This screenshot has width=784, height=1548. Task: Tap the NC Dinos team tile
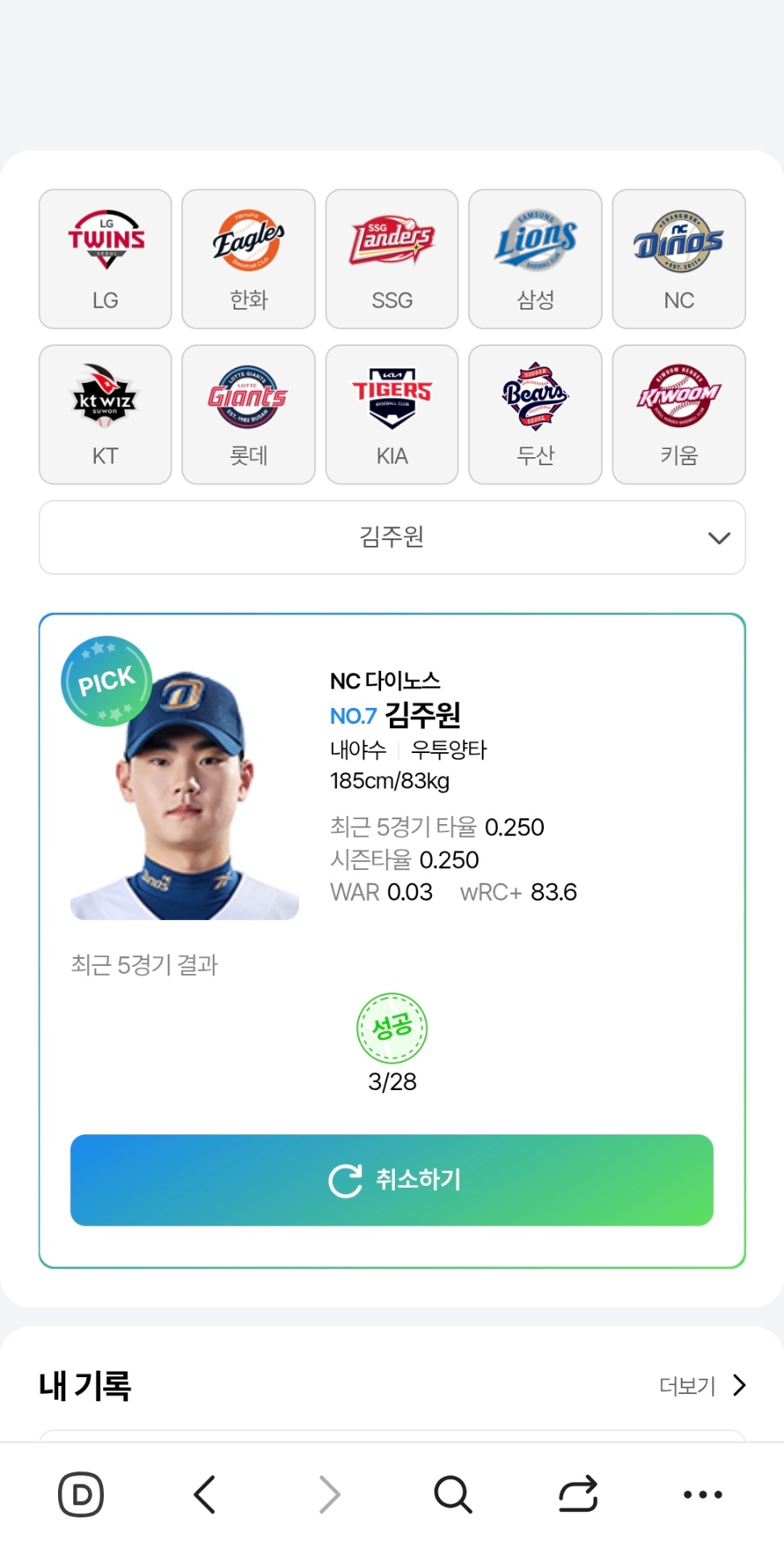[678, 259]
